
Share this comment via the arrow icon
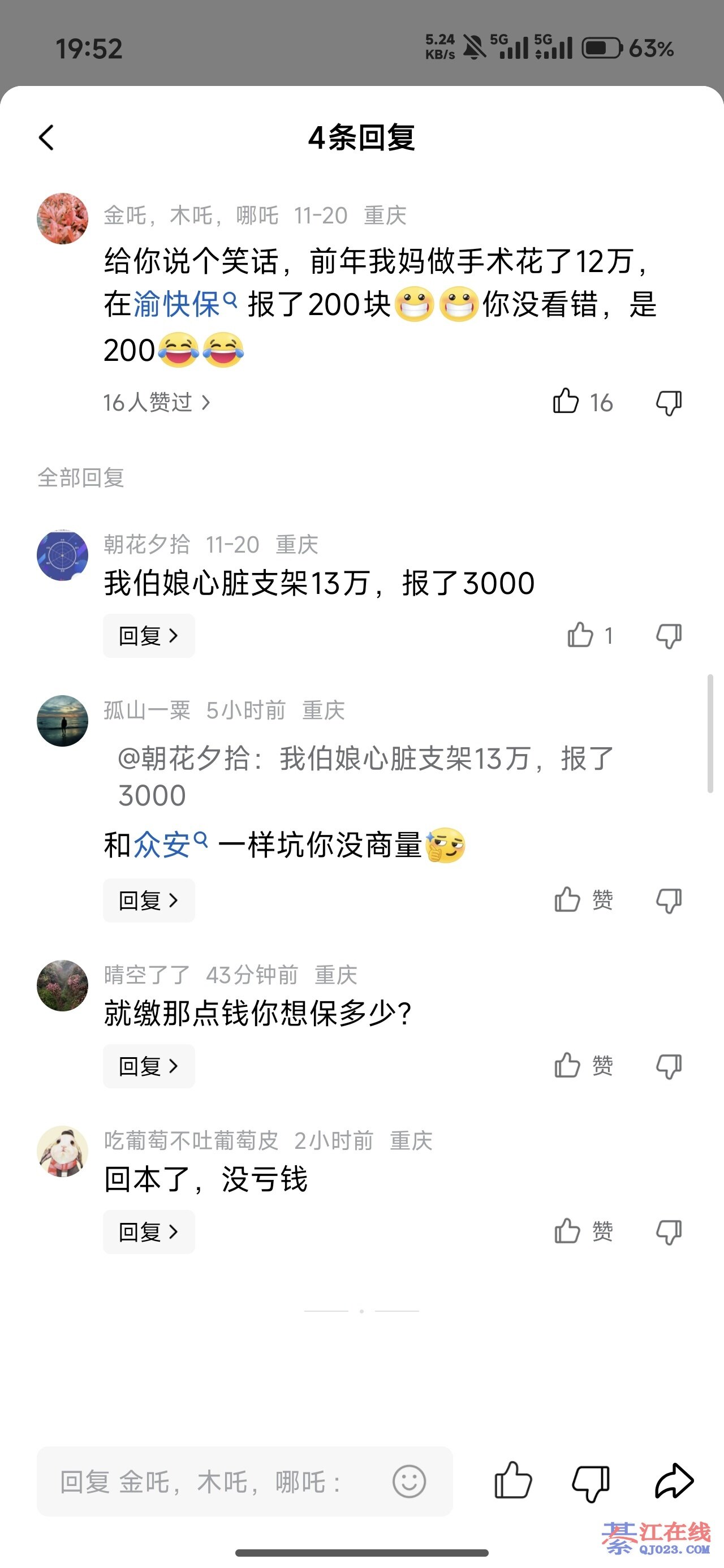pos(674,1481)
